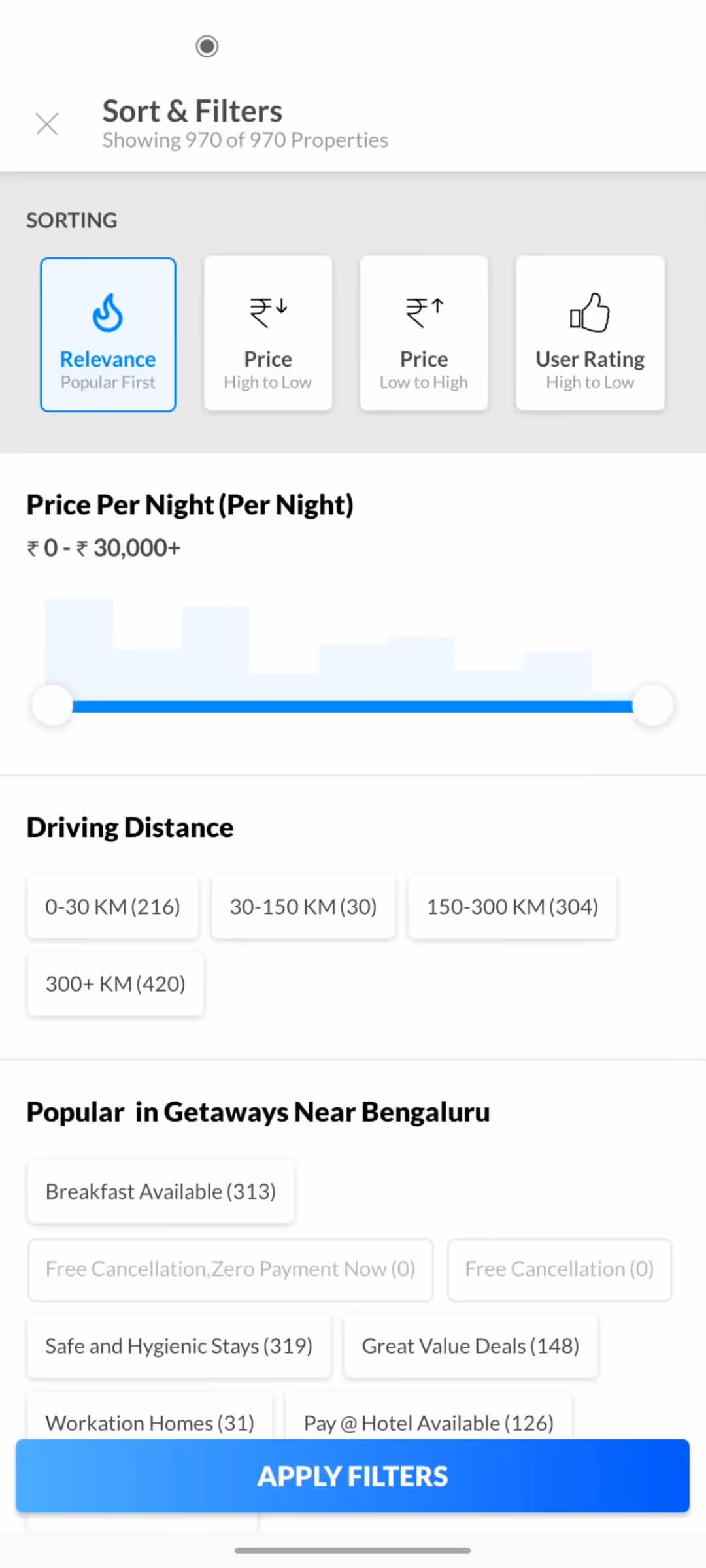This screenshot has height=1568, width=706.
Task: Select the 150-300 KM distance filter
Action: point(513,907)
